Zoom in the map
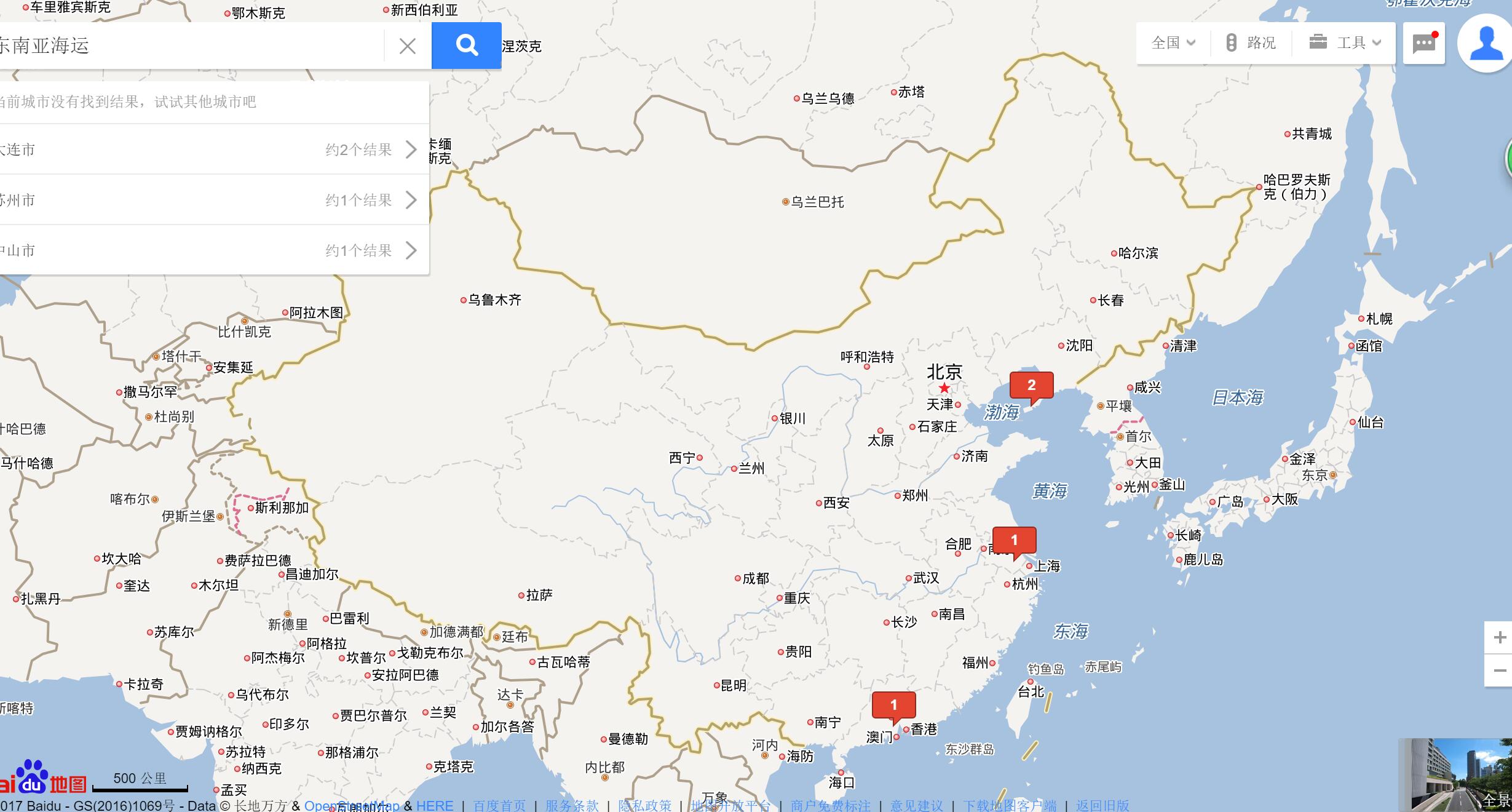This screenshot has width=1512, height=812. point(1499,637)
